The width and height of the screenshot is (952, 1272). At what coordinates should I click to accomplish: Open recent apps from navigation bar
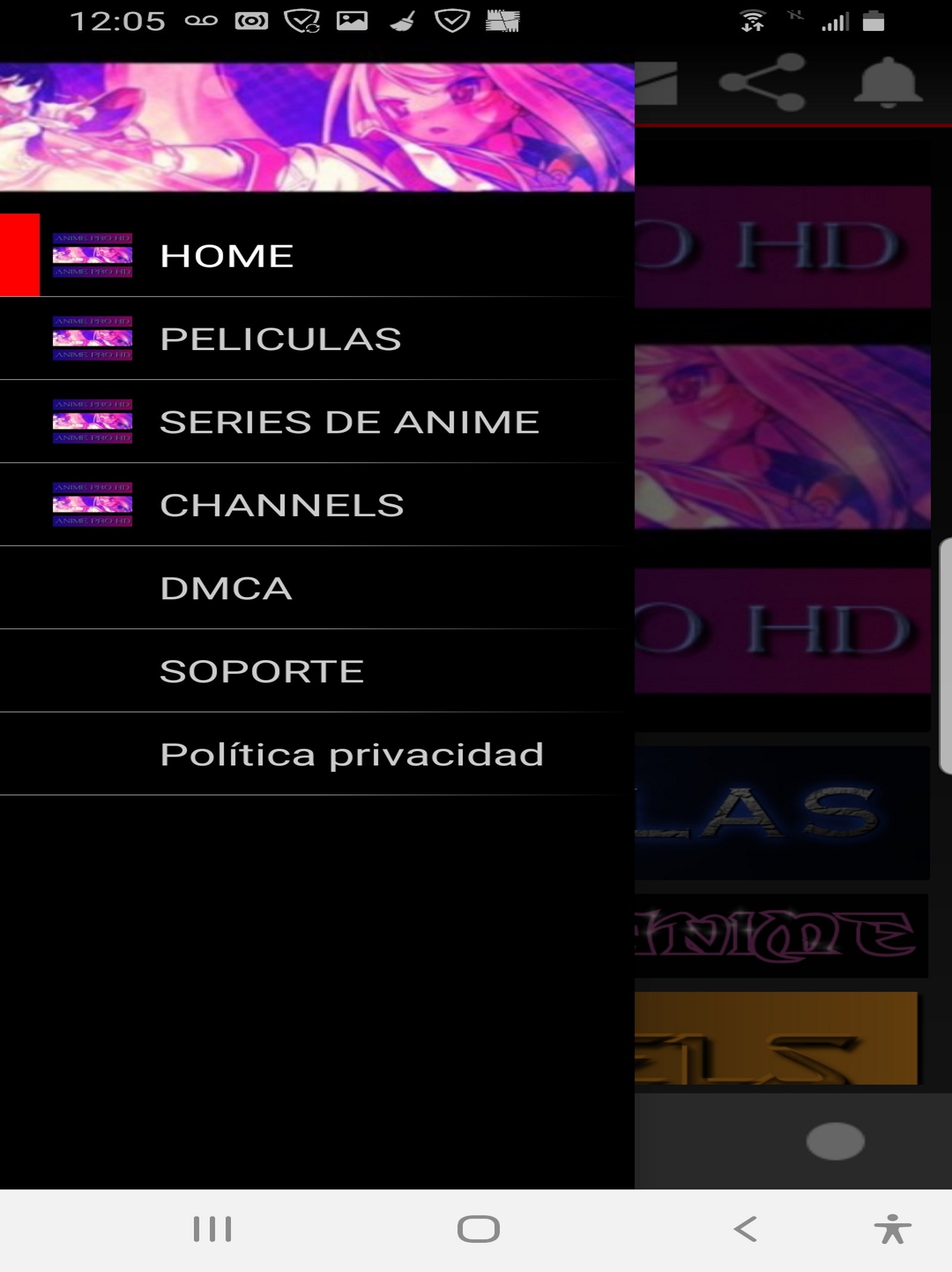coord(212,1229)
